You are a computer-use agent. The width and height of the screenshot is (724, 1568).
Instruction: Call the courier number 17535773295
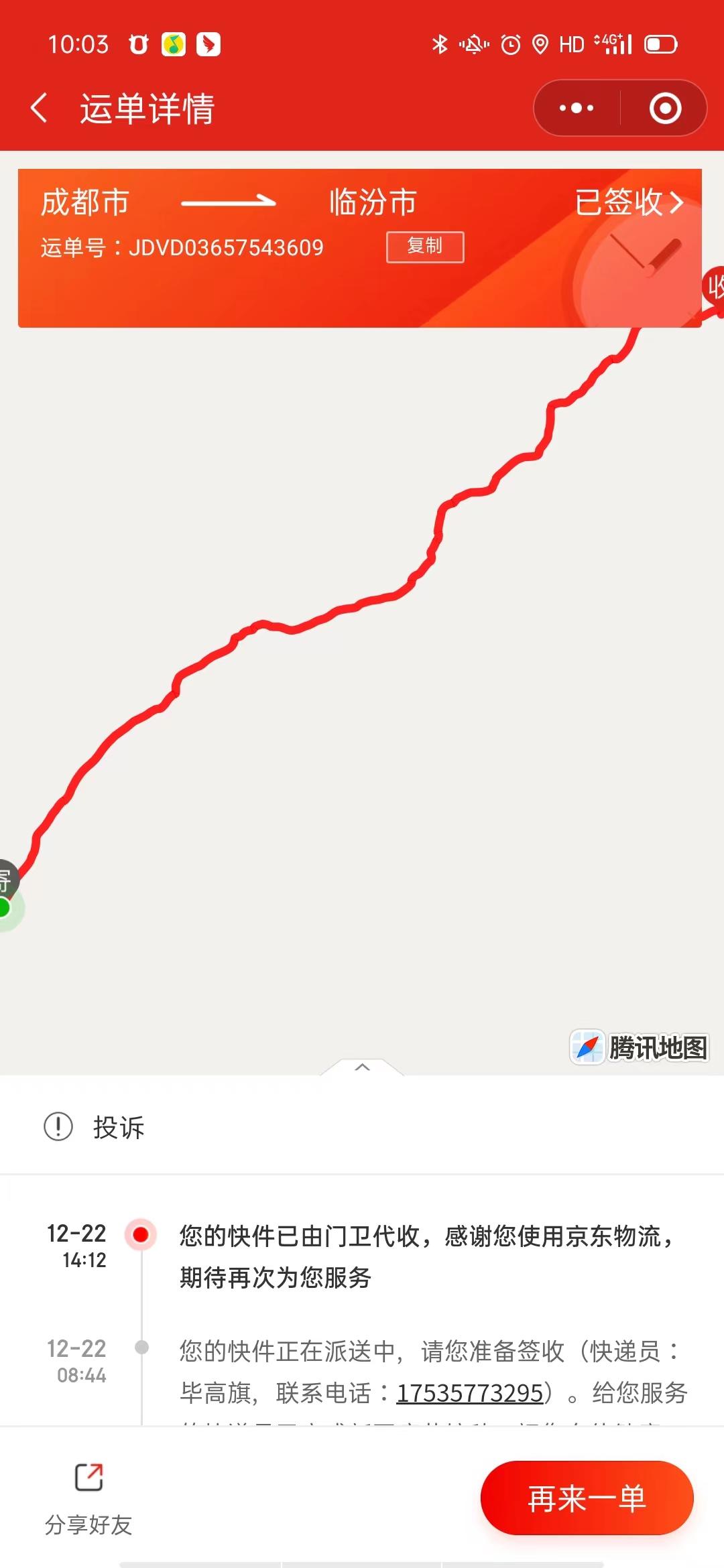click(x=469, y=1393)
